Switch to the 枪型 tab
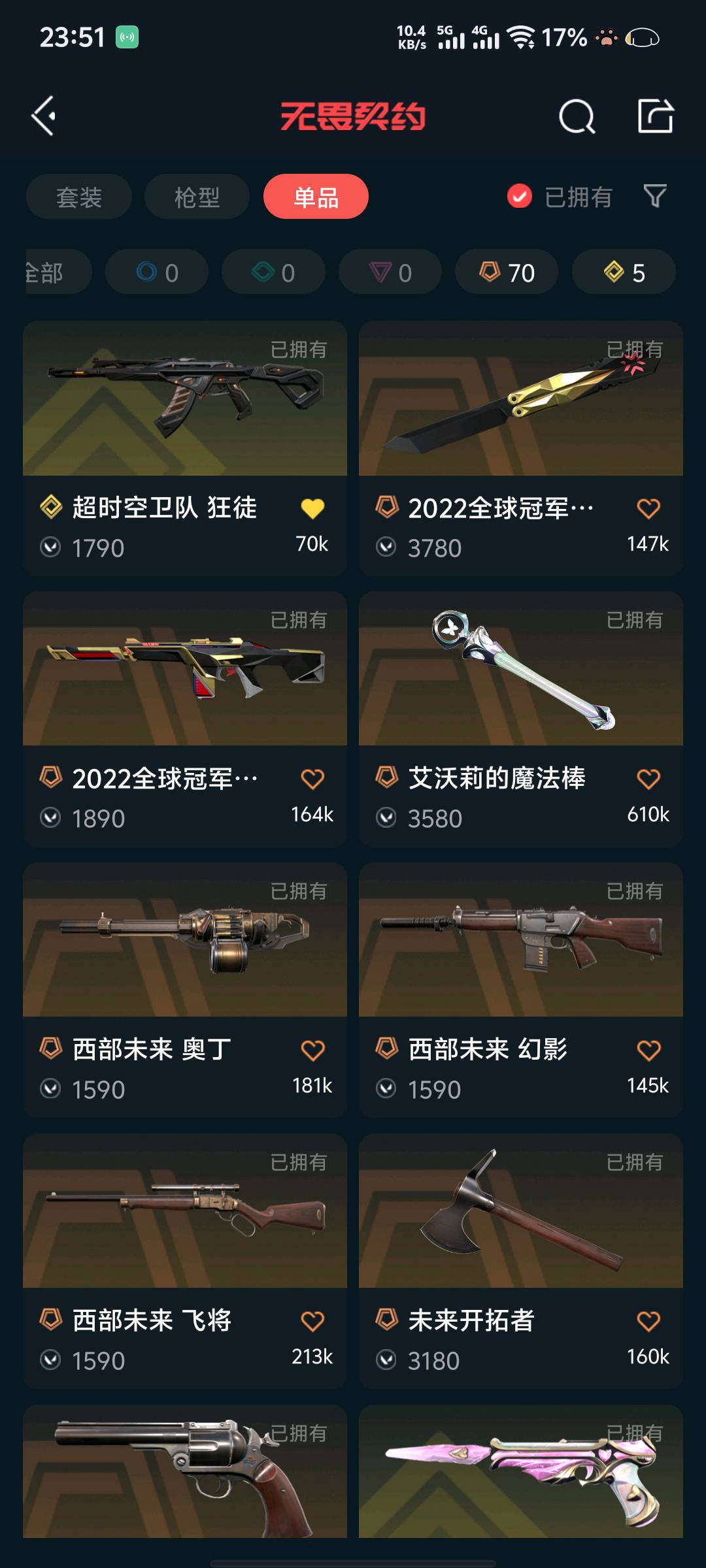706x1568 pixels. tap(197, 197)
